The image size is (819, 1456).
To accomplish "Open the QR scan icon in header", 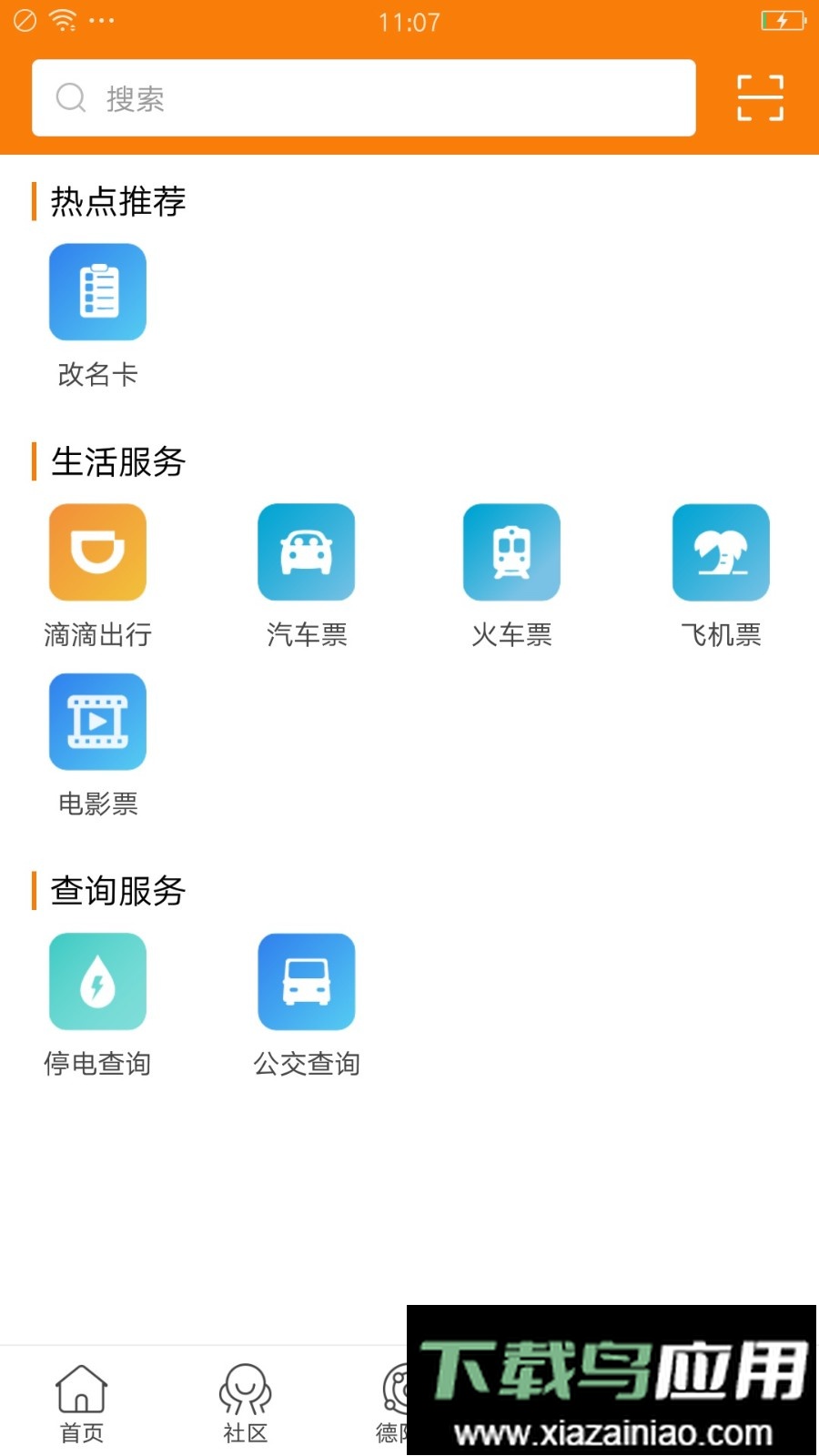I will point(760,97).
